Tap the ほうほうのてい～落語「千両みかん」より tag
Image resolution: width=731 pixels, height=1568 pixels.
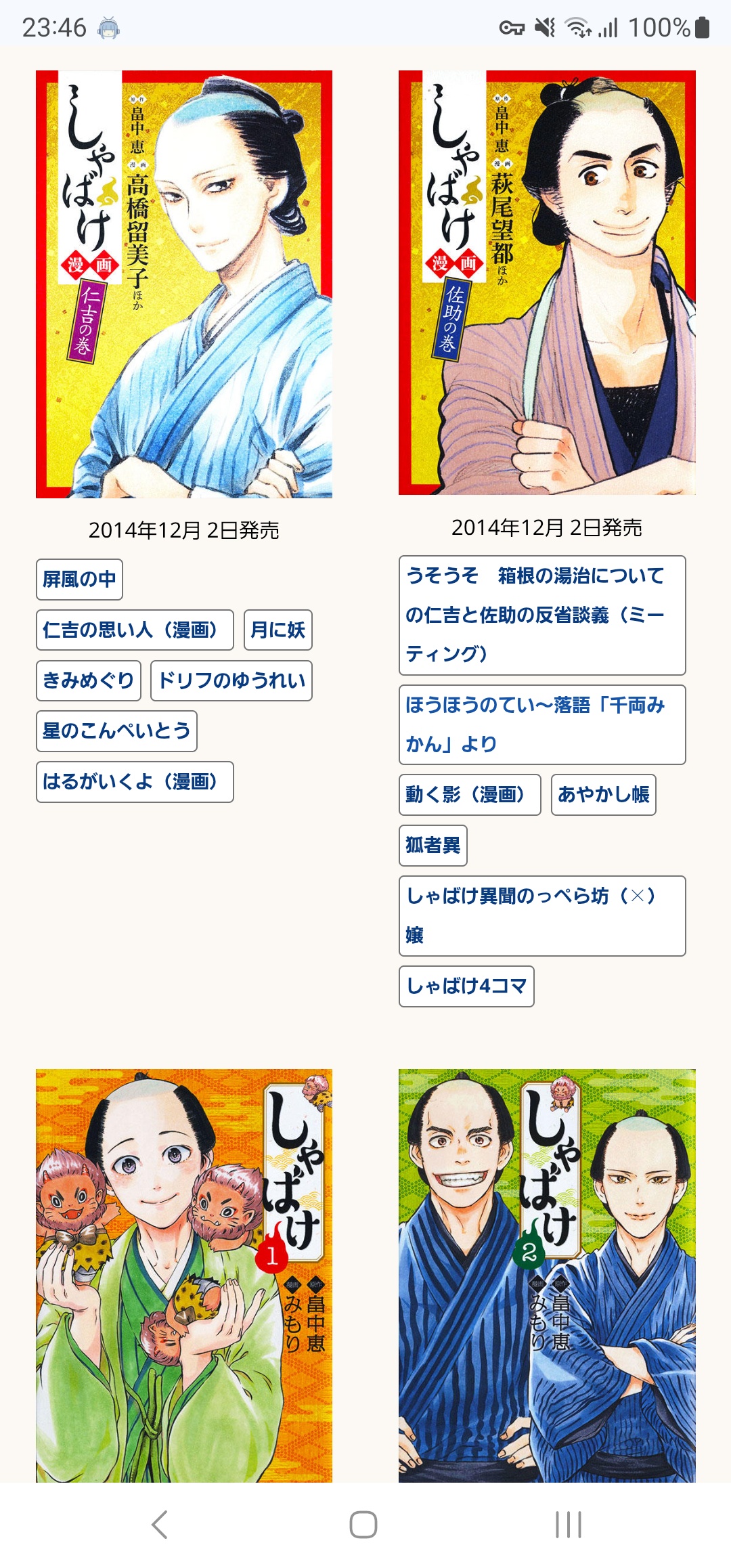pyautogui.click(x=542, y=724)
